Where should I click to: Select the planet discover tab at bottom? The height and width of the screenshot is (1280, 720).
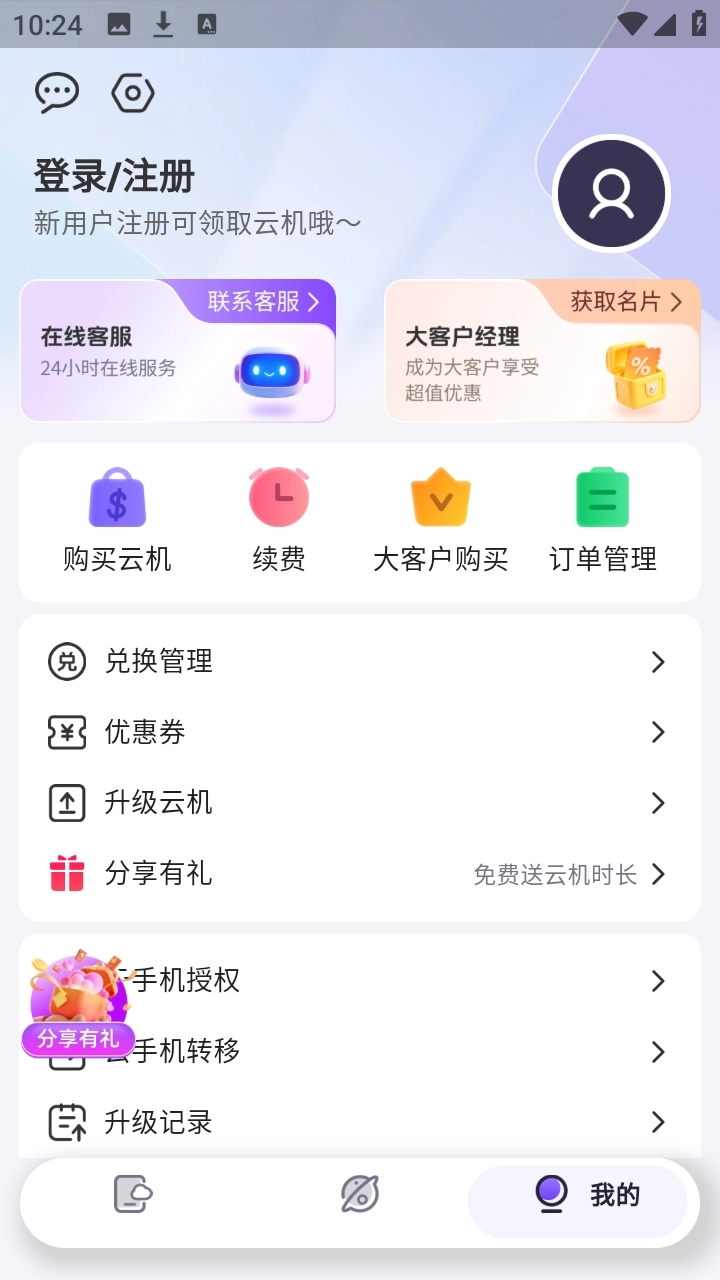357,1195
